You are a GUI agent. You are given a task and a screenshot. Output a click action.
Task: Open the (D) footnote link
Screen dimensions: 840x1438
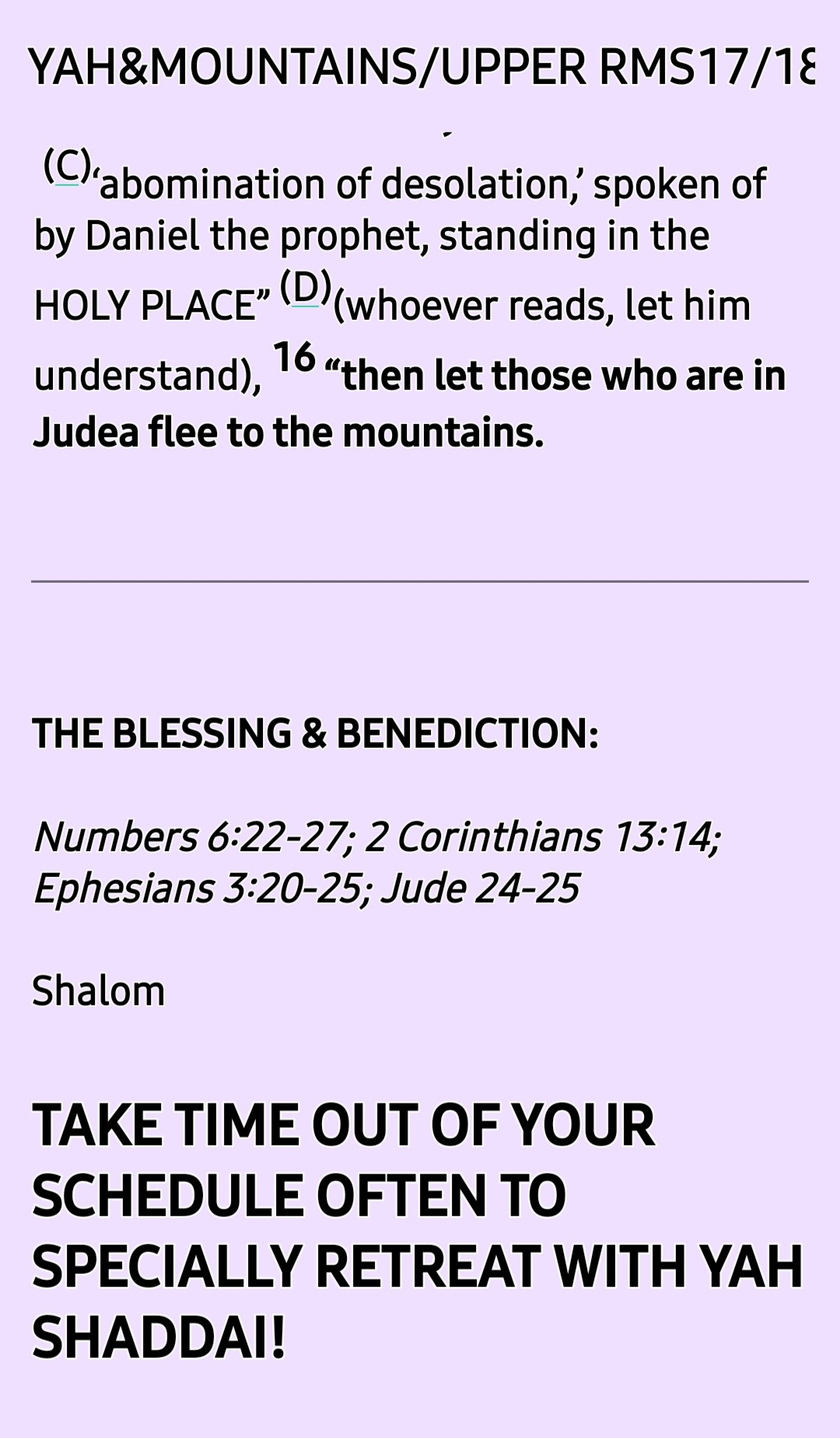[x=306, y=287]
